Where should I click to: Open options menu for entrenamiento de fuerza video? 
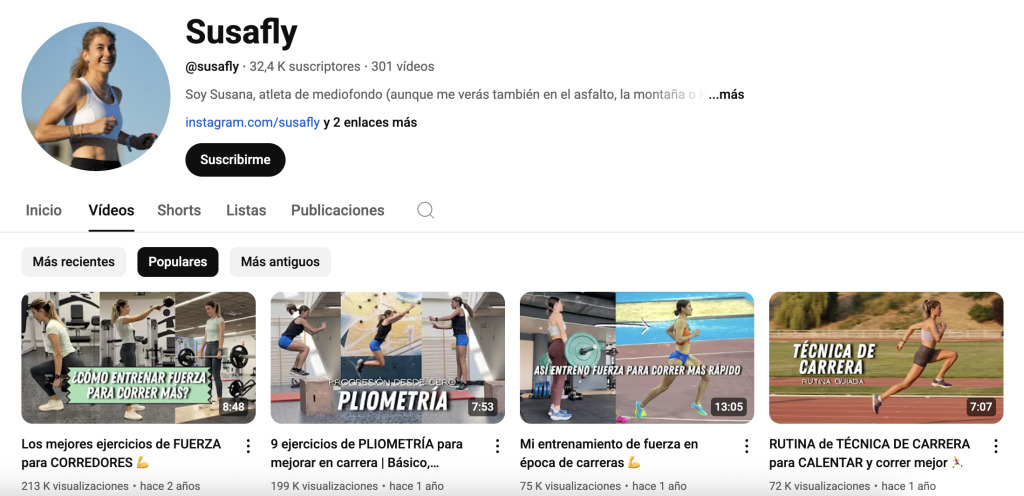pyautogui.click(x=746, y=446)
